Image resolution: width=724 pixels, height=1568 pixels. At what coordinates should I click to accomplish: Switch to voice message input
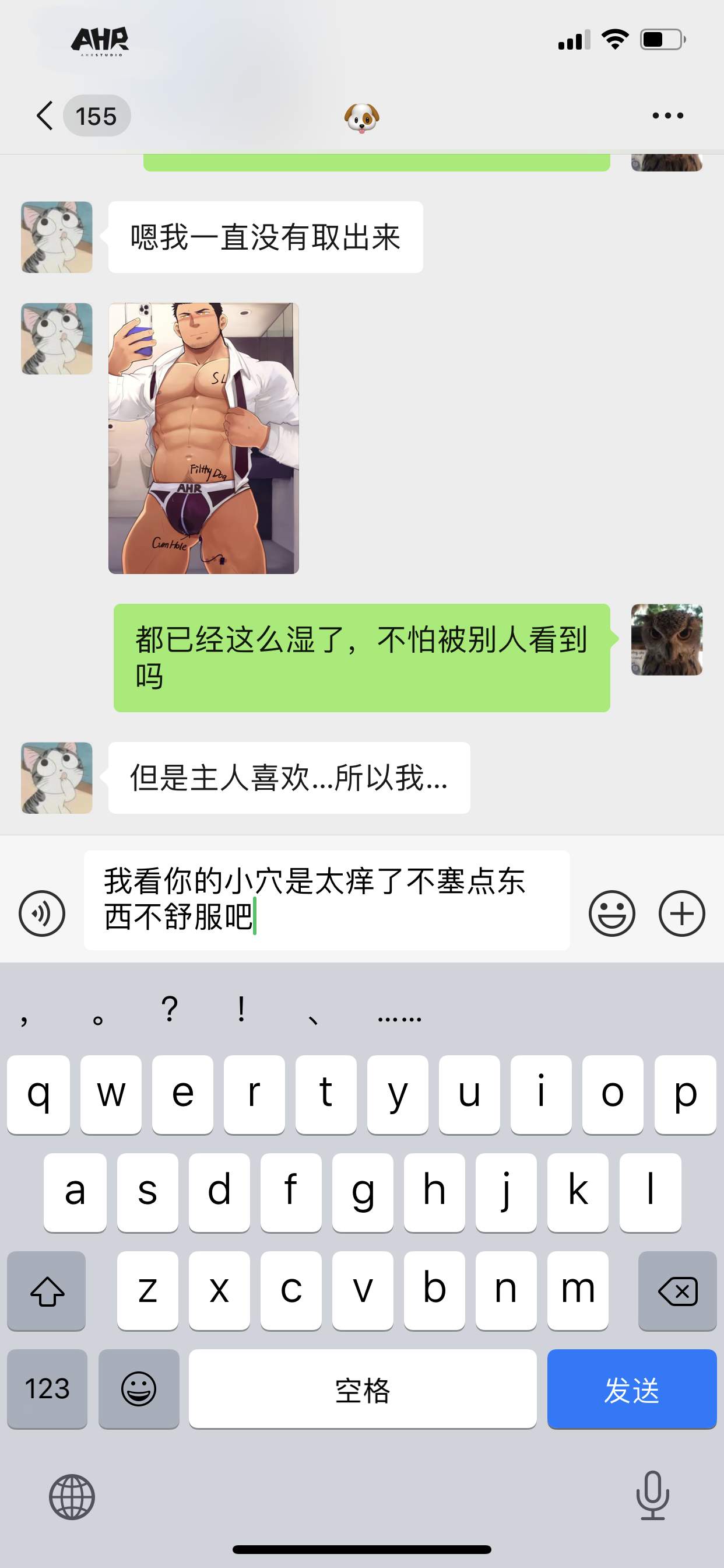[x=41, y=913]
